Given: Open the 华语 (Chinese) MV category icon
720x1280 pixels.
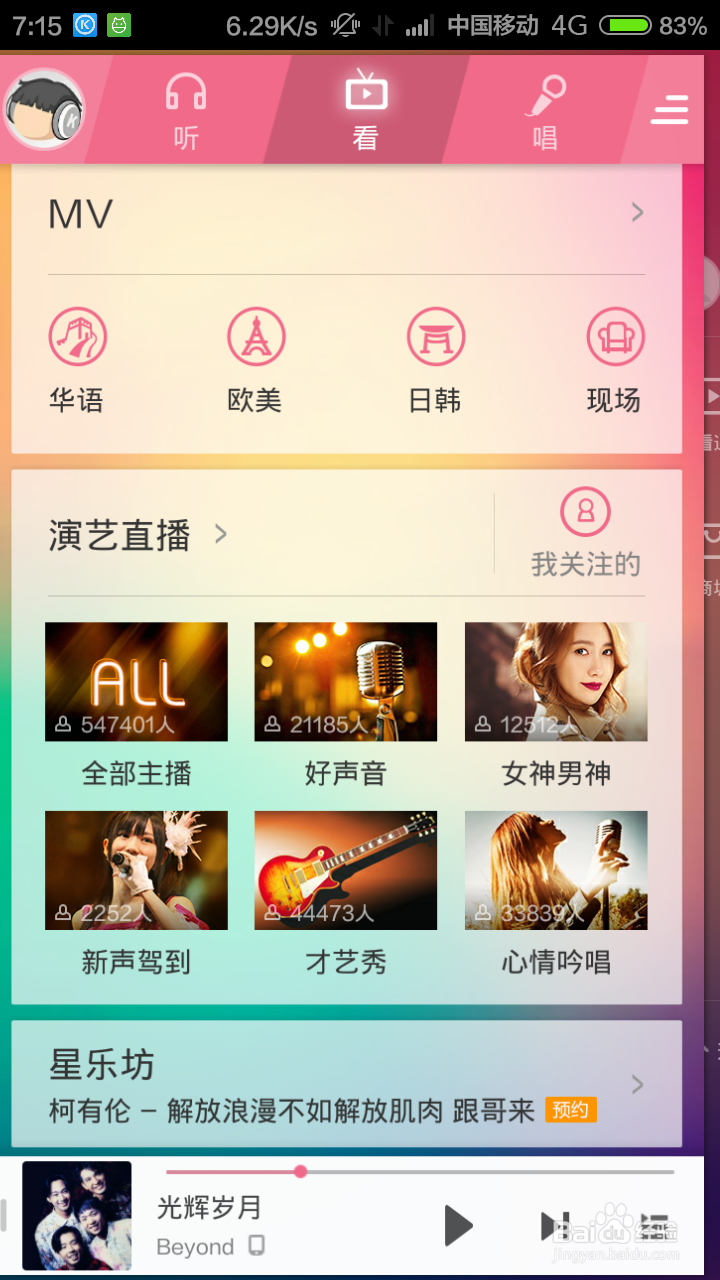Looking at the screenshot, I should tap(79, 335).
